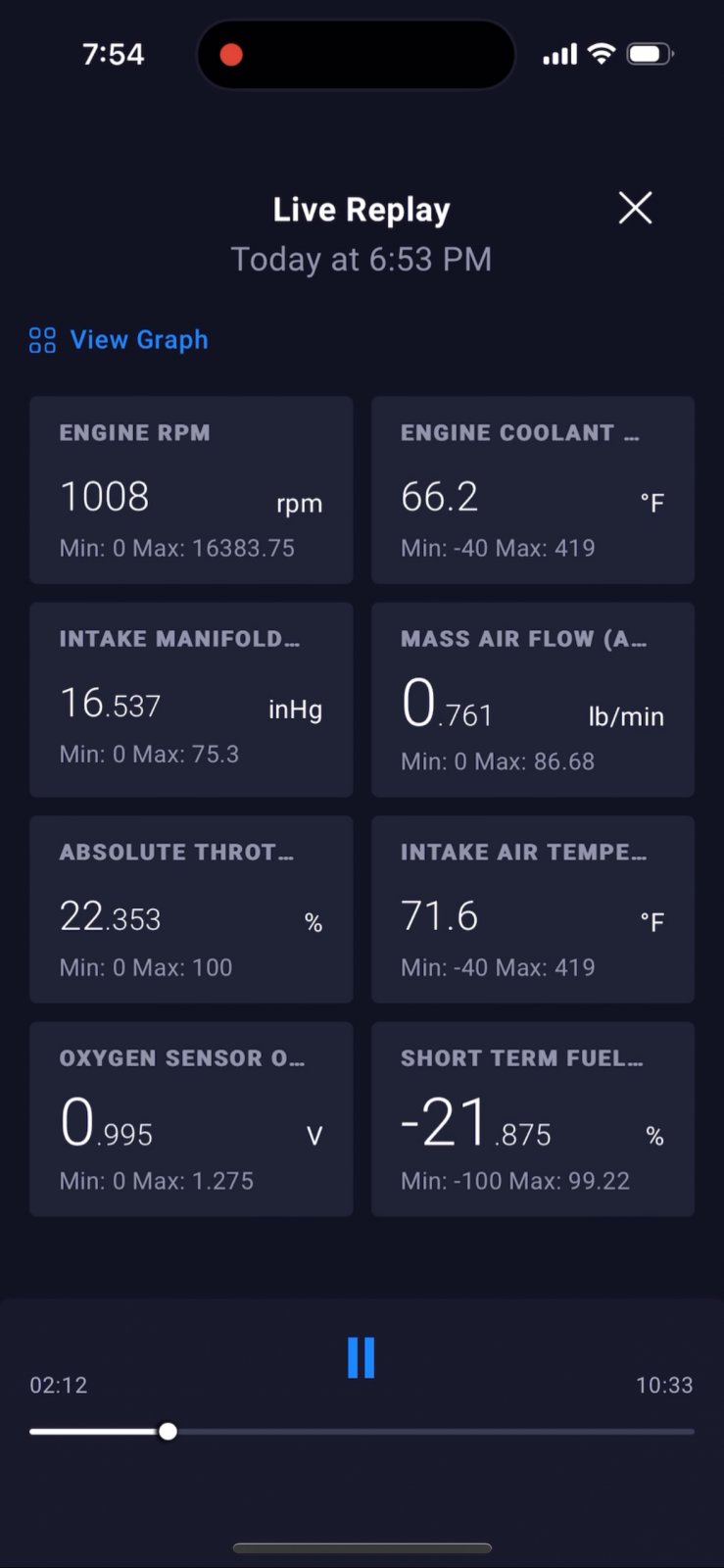The width and height of the screenshot is (724, 1568).
Task: Open the Intake Manifold pressure card
Action: [x=191, y=700]
